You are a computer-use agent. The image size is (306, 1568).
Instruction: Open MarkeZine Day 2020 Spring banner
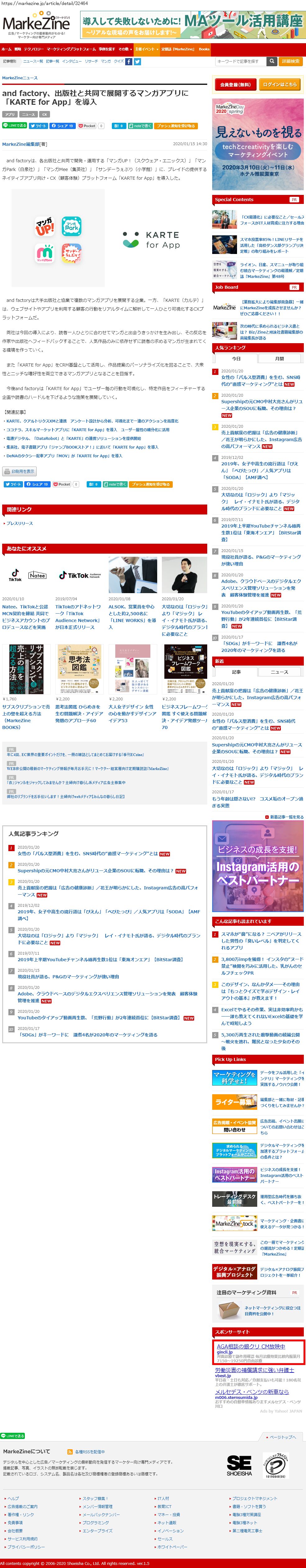(257, 145)
